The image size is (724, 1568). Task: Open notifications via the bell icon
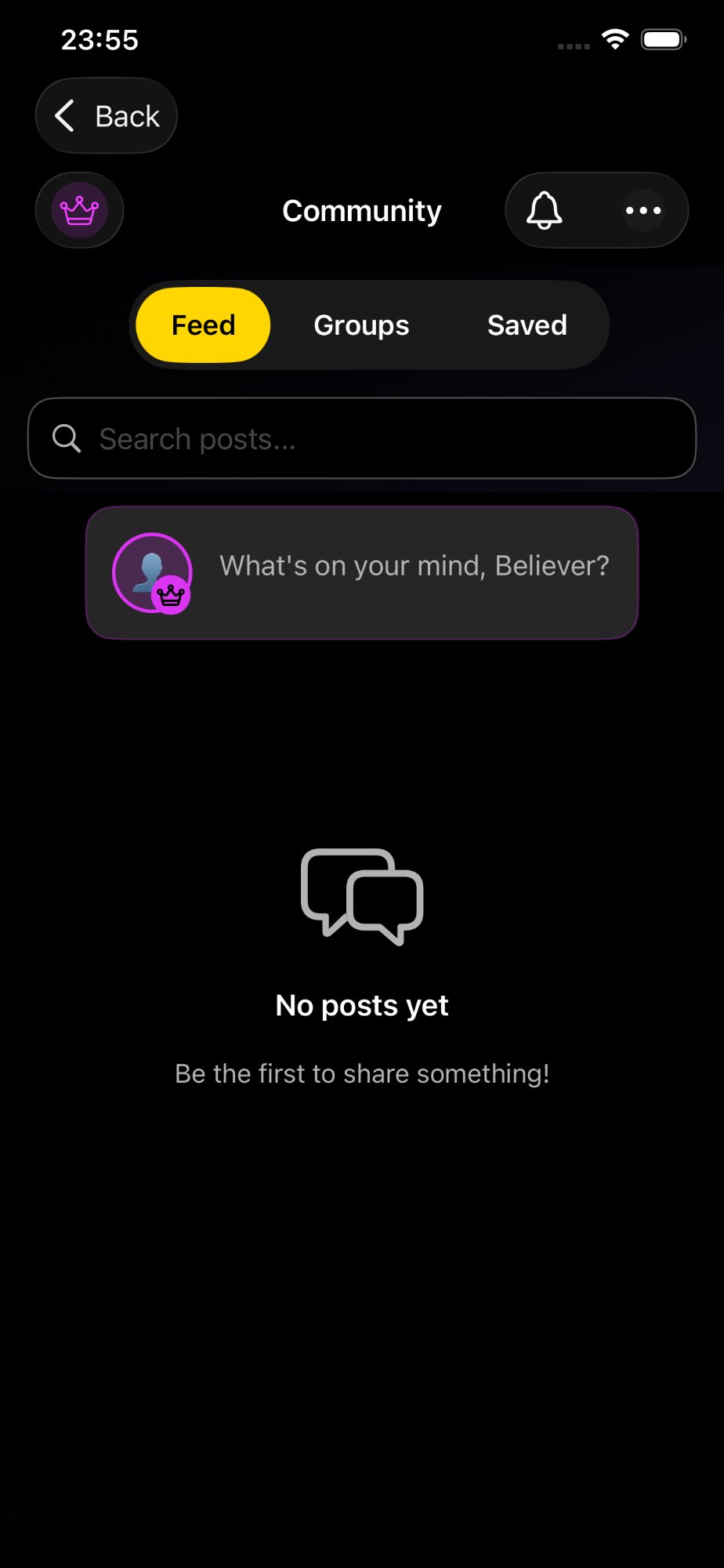point(545,209)
